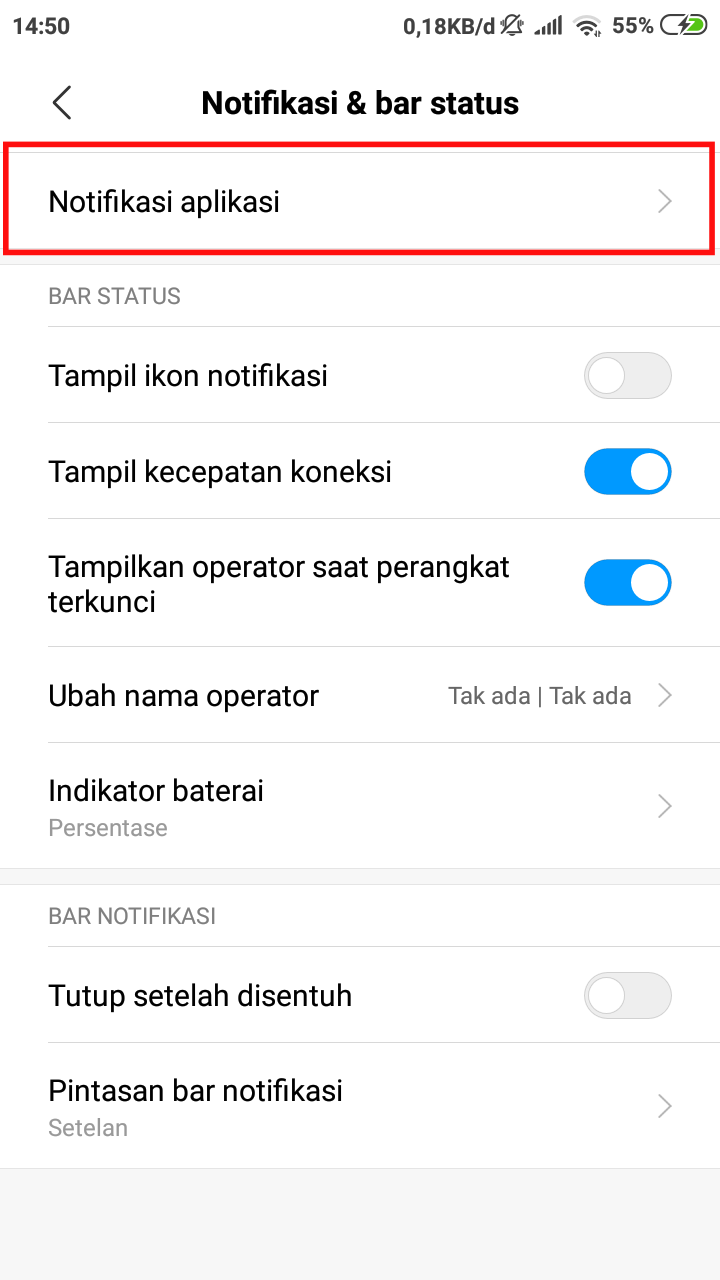Image resolution: width=720 pixels, height=1280 pixels.
Task: Enable Tutup setelah disentuh
Action: pyautogui.click(x=627, y=996)
